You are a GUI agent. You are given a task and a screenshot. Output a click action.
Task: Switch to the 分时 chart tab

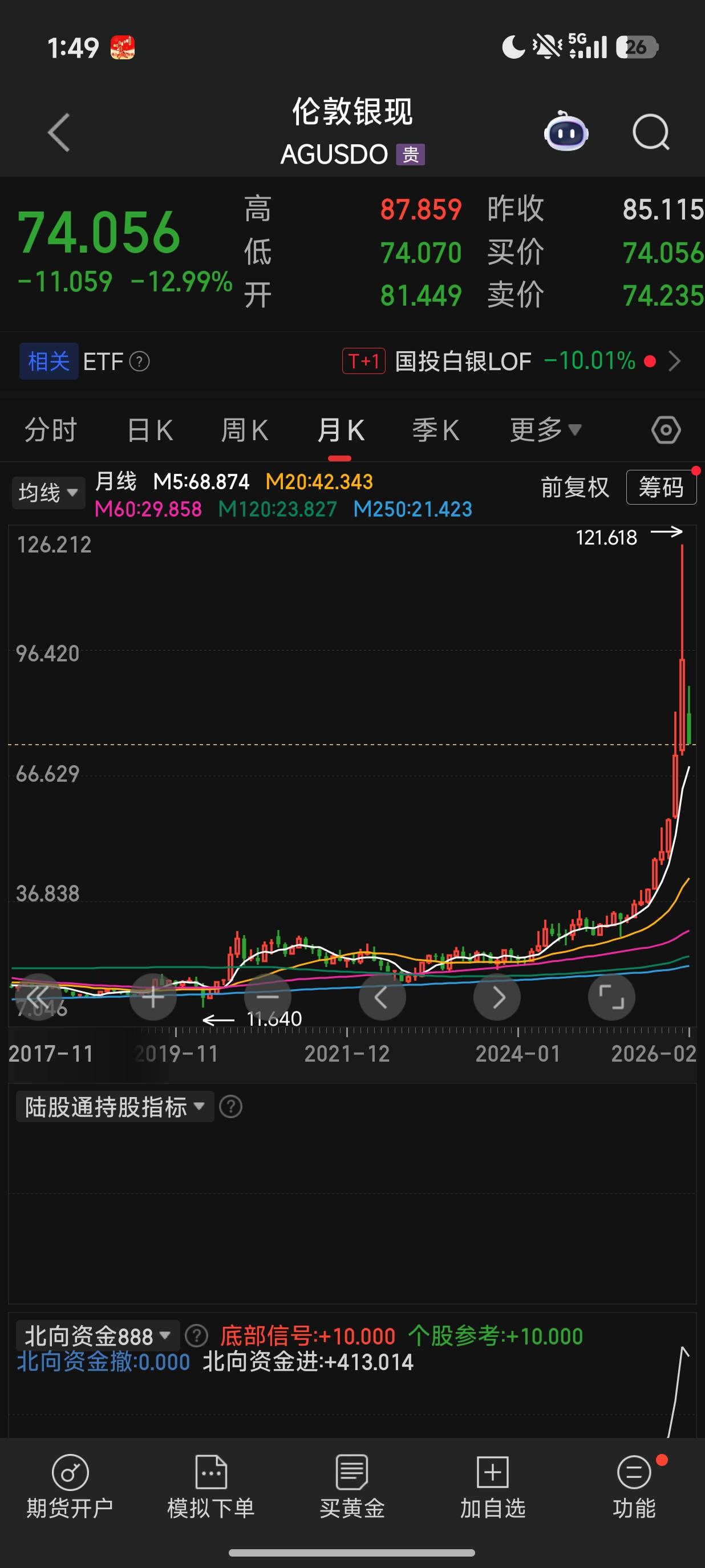pos(51,430)
